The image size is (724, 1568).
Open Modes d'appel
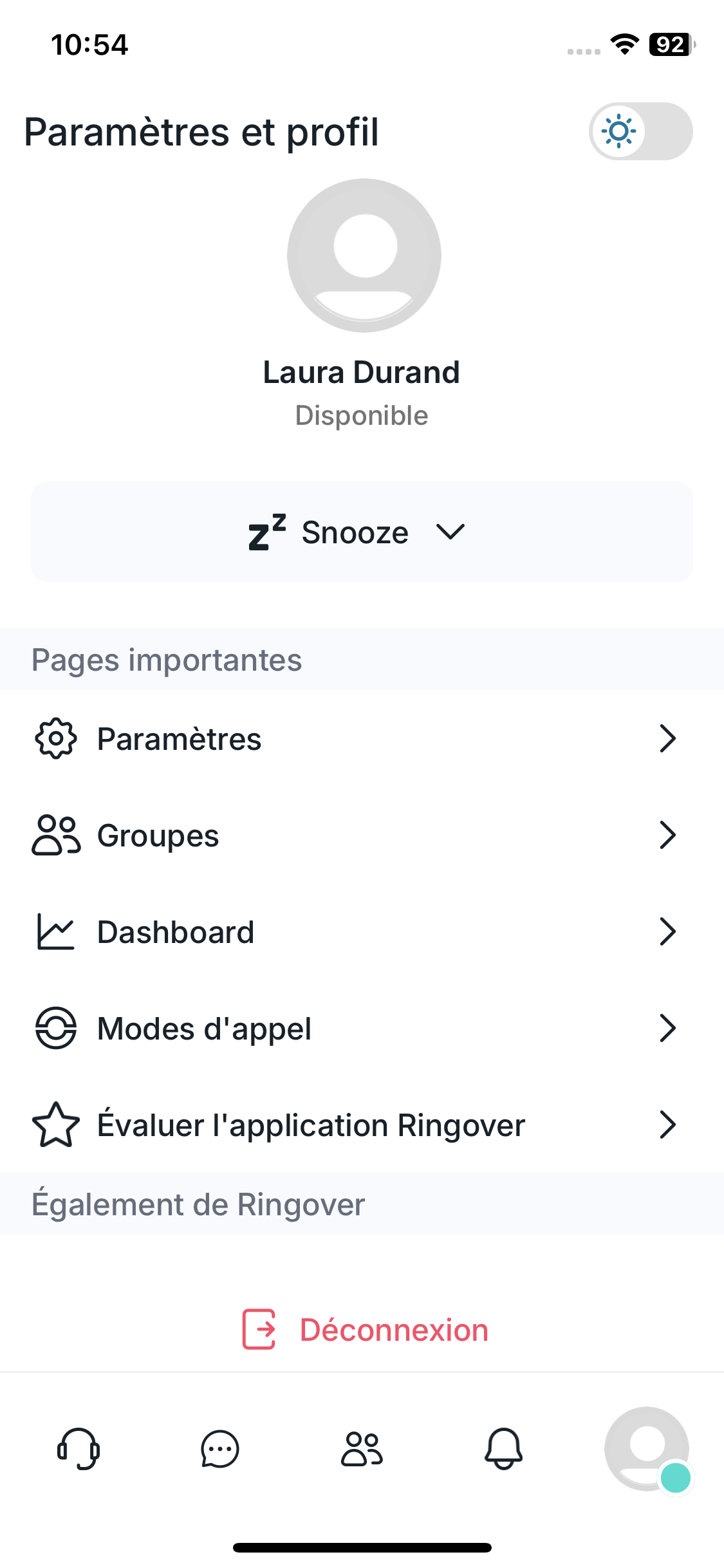(x=362, y=1028)
